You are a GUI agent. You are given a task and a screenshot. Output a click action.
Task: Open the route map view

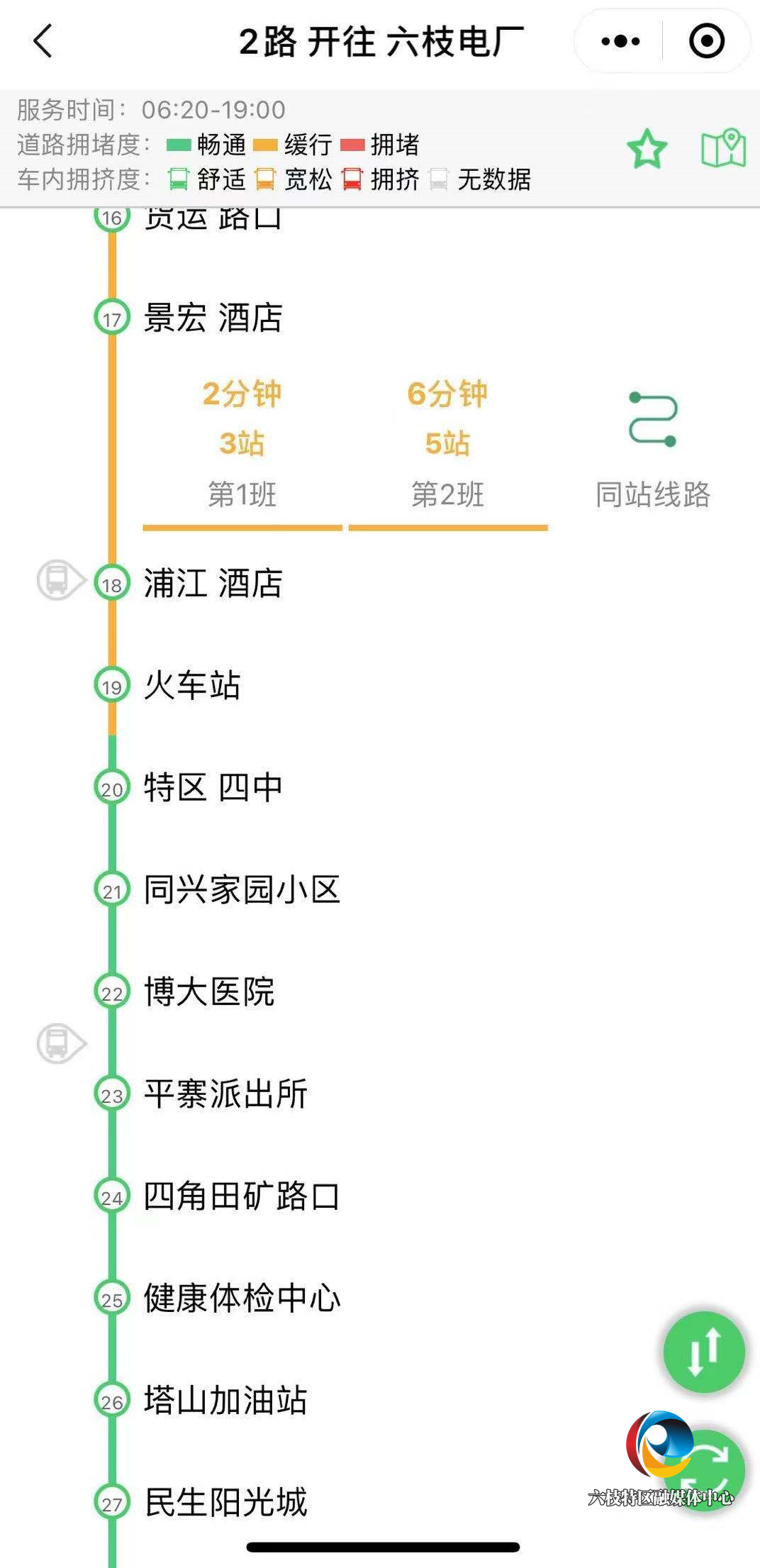723,149
